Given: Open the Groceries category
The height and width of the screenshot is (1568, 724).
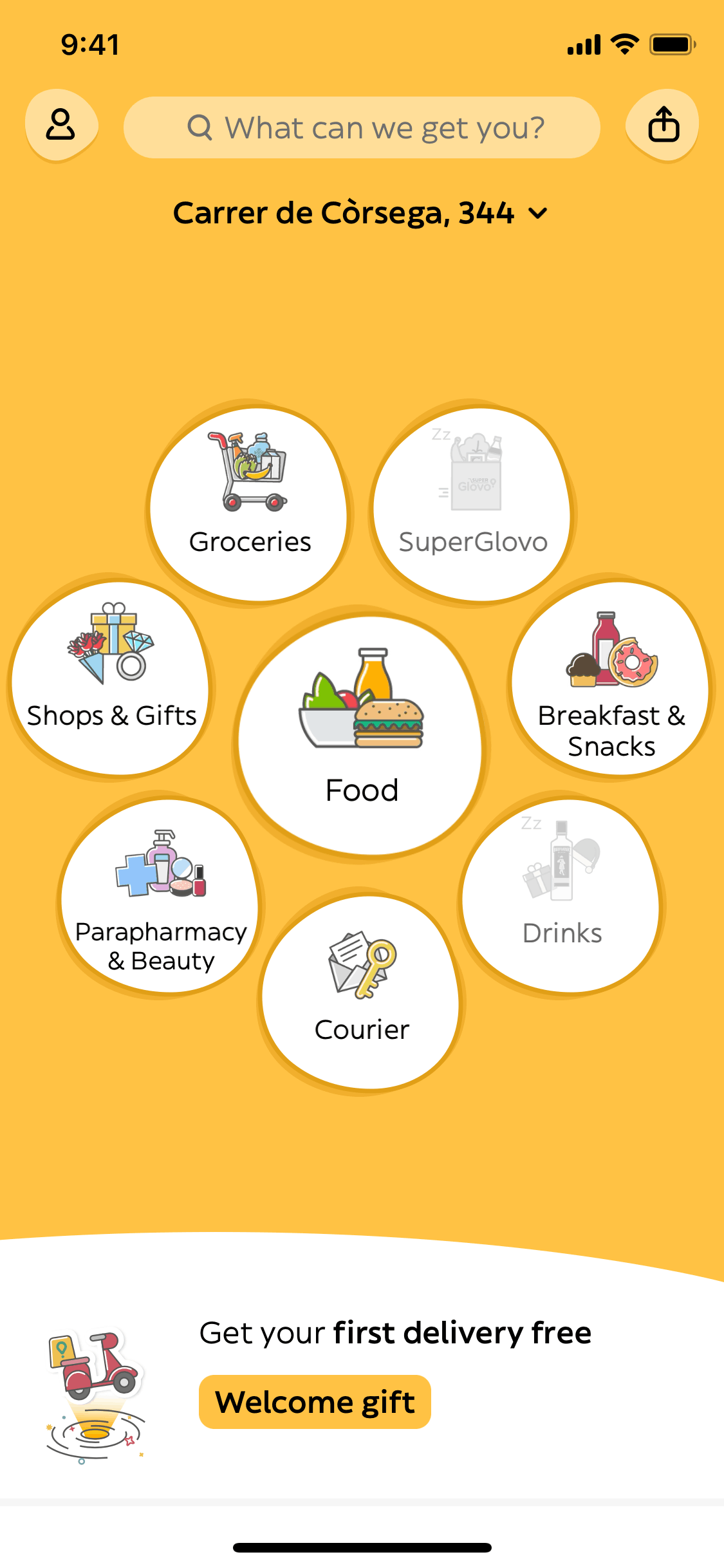Looking at the screenshot, I should 250,503.
